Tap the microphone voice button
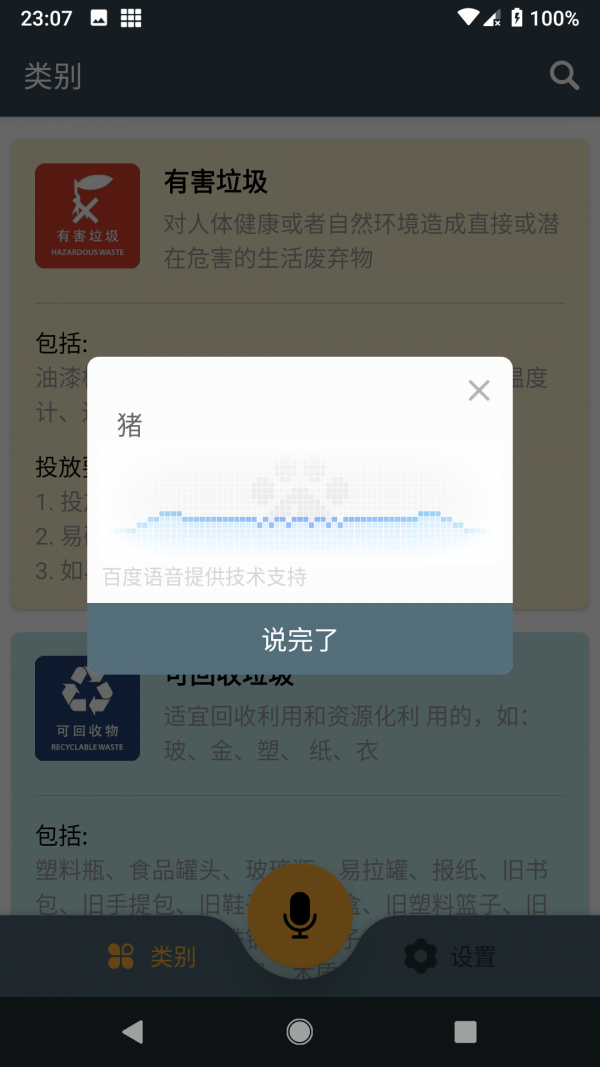Viewport: 600px width, 1067px height. (300, 914)
